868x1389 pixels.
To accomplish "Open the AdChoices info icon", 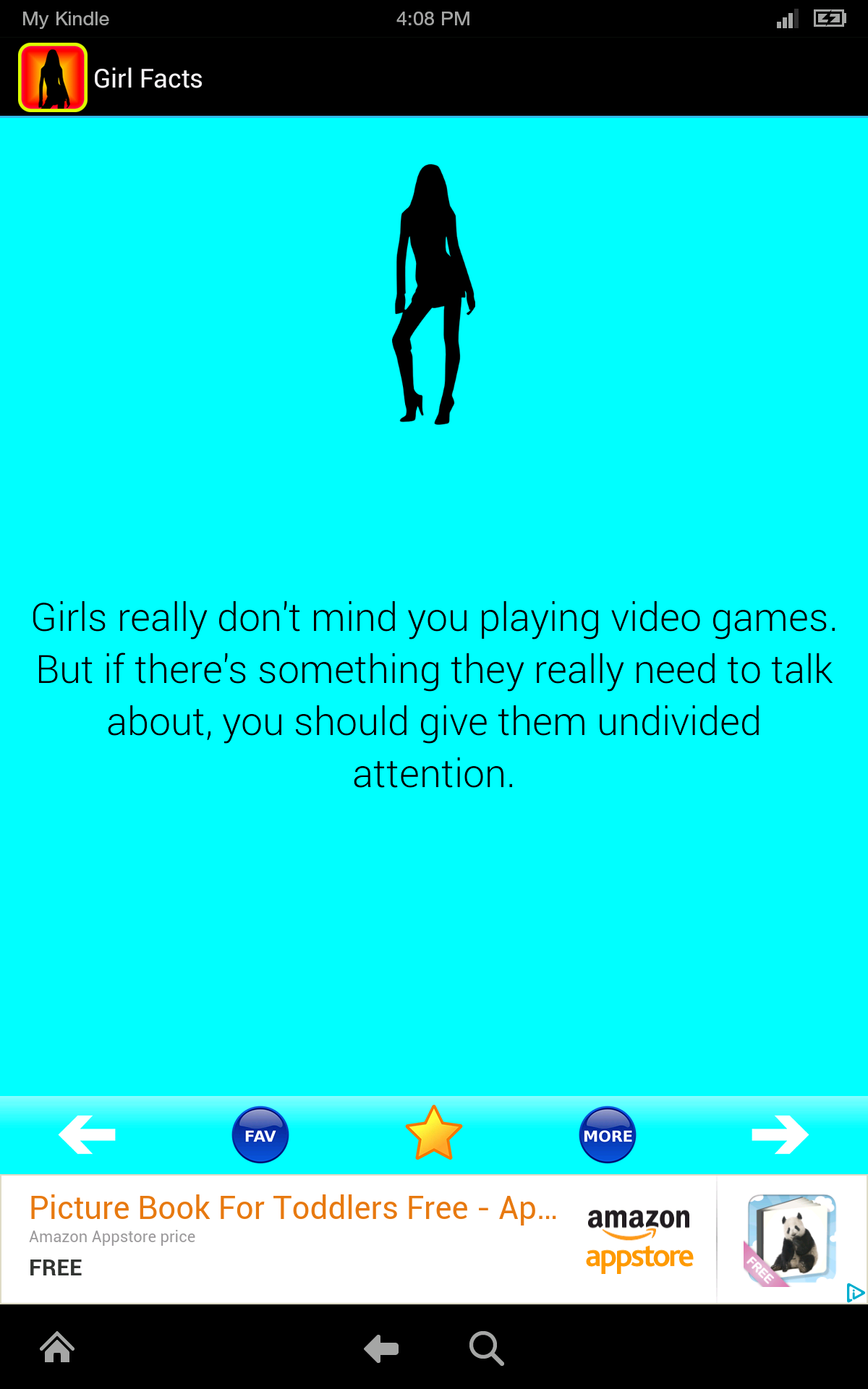I will click(x=855, y=1292).
